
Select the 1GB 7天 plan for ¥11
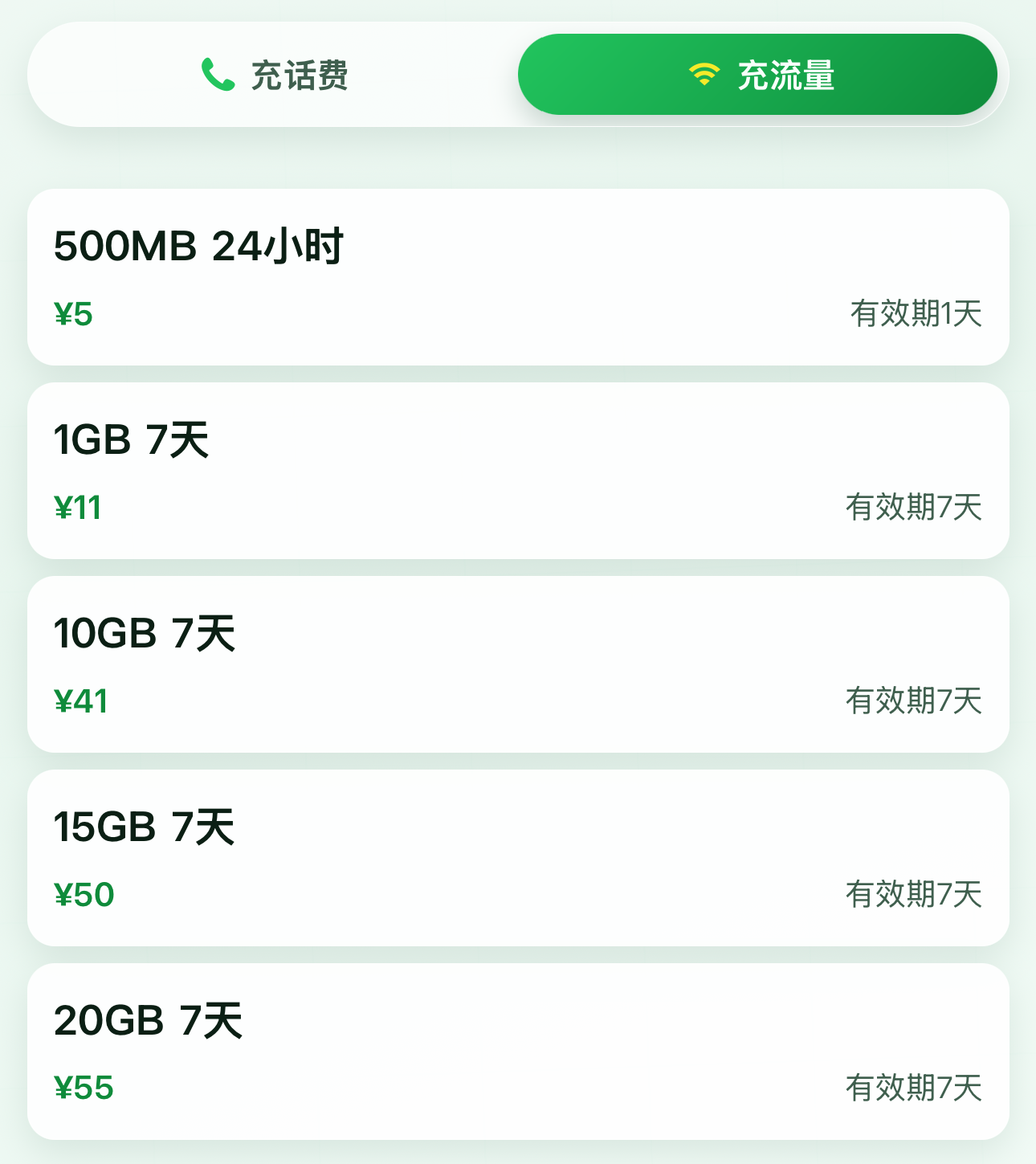coord(518,471)
